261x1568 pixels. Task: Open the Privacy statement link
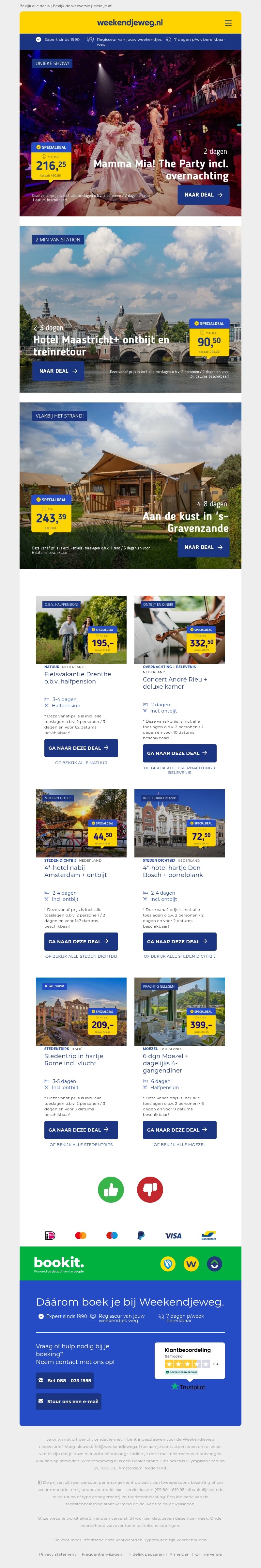point(58,1554)
